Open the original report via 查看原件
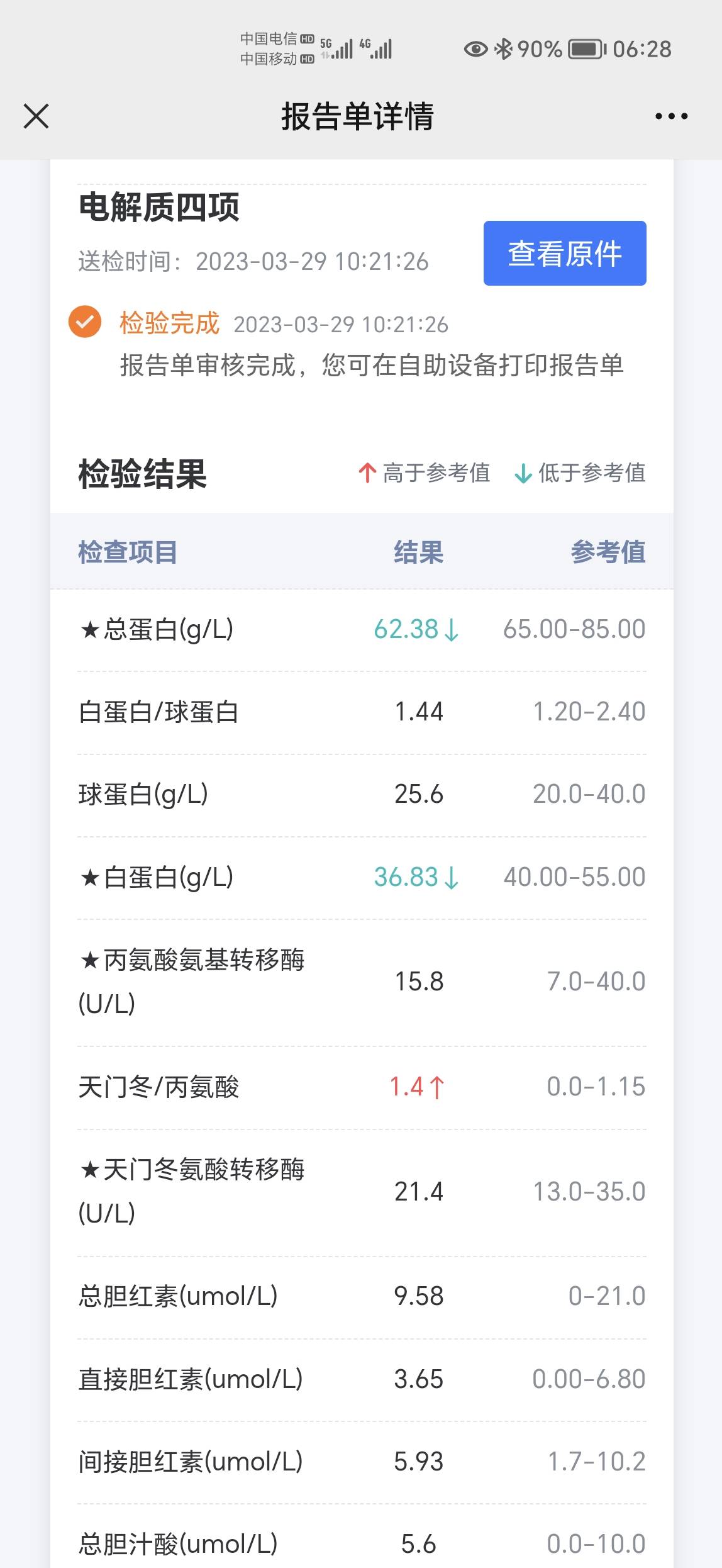 pyautogui.click(x=564, y=253)
